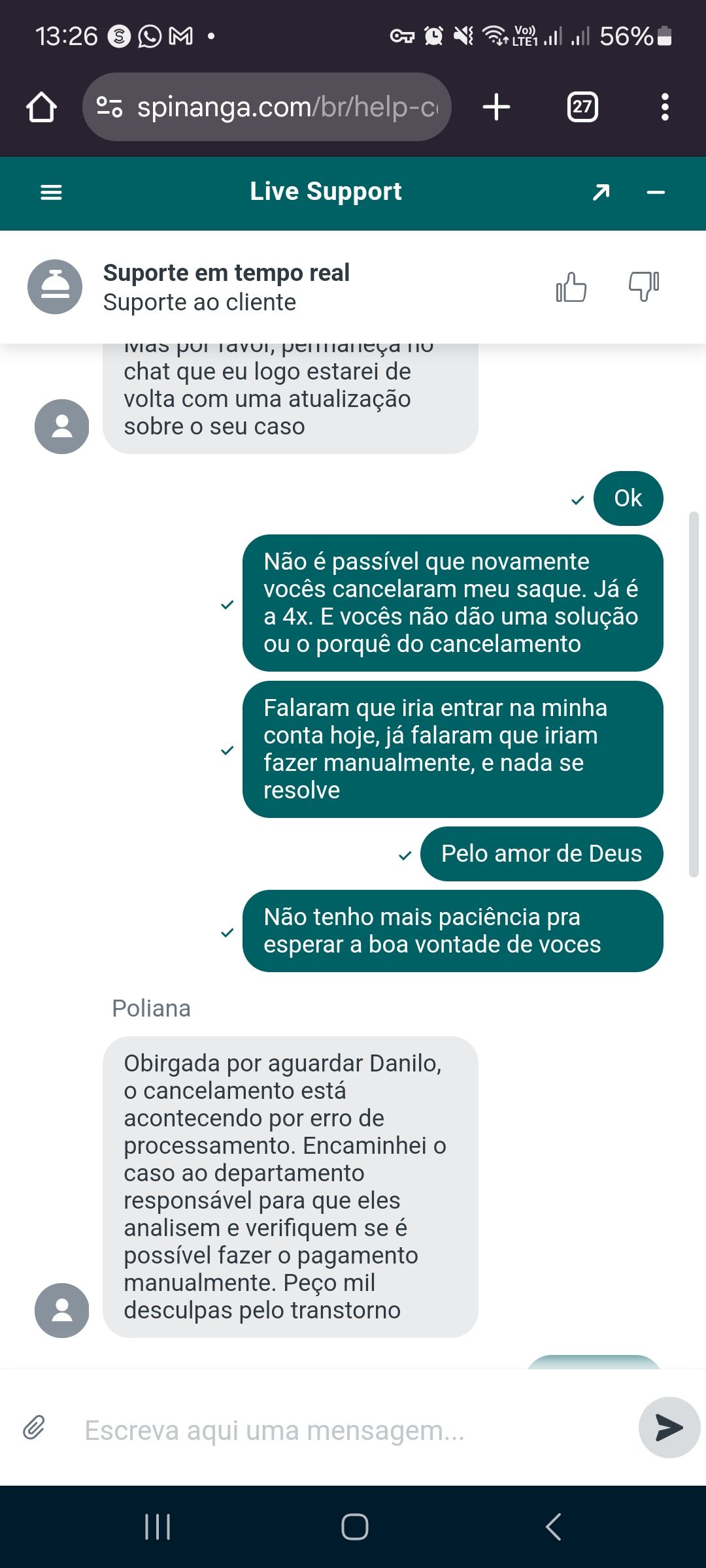Minimize the Live Support chat
This screenshot has width=706, height=1568.
[655, 192]
